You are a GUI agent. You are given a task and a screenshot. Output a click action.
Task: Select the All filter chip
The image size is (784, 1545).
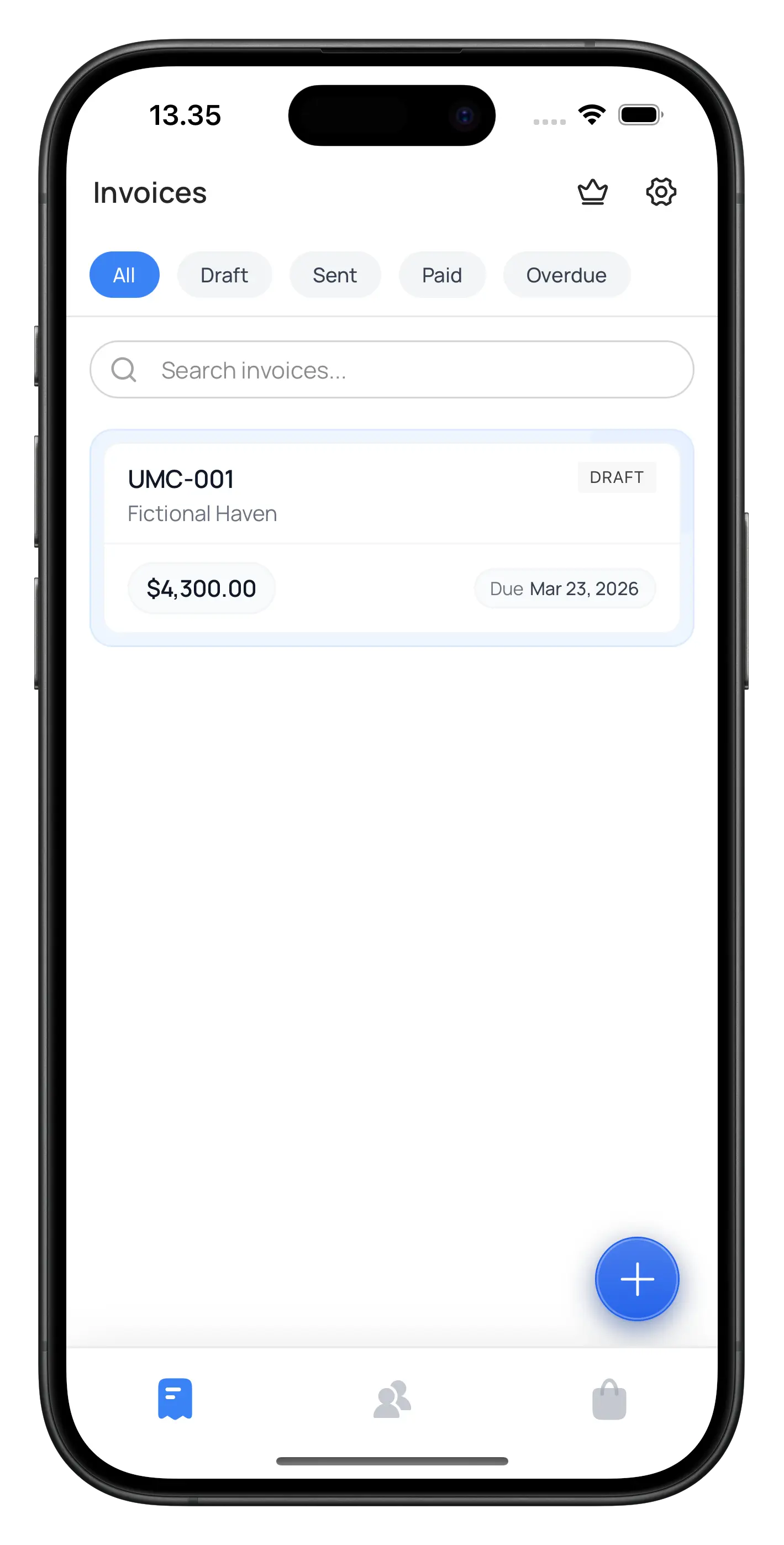pos(124,275)
